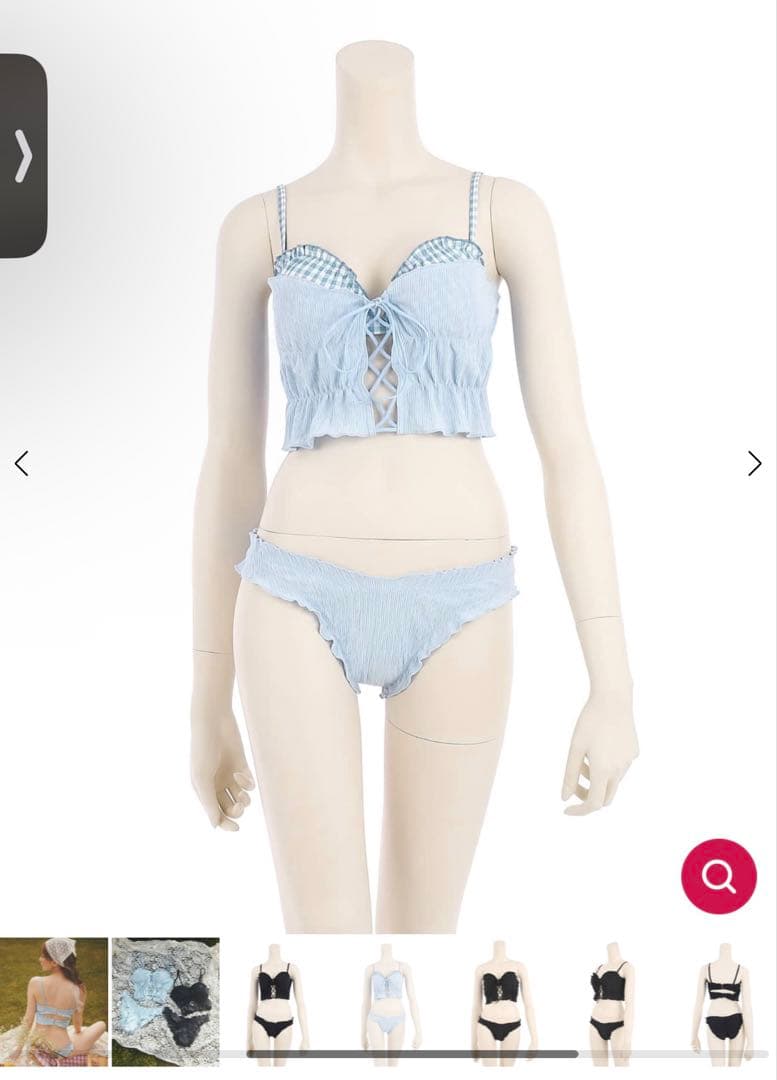Advance the gallery using the right chevron

754,462
